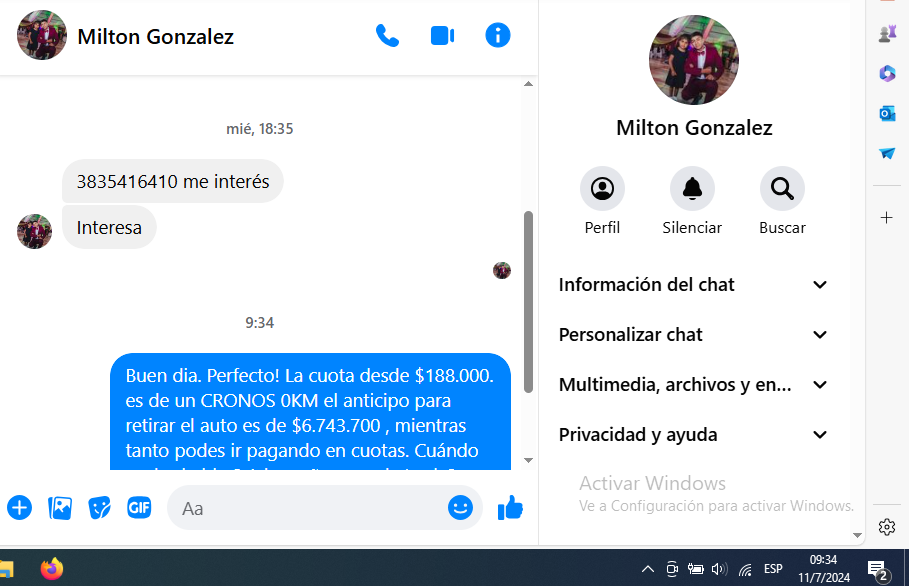Toggle the conversation info panel

click(498, 36)
